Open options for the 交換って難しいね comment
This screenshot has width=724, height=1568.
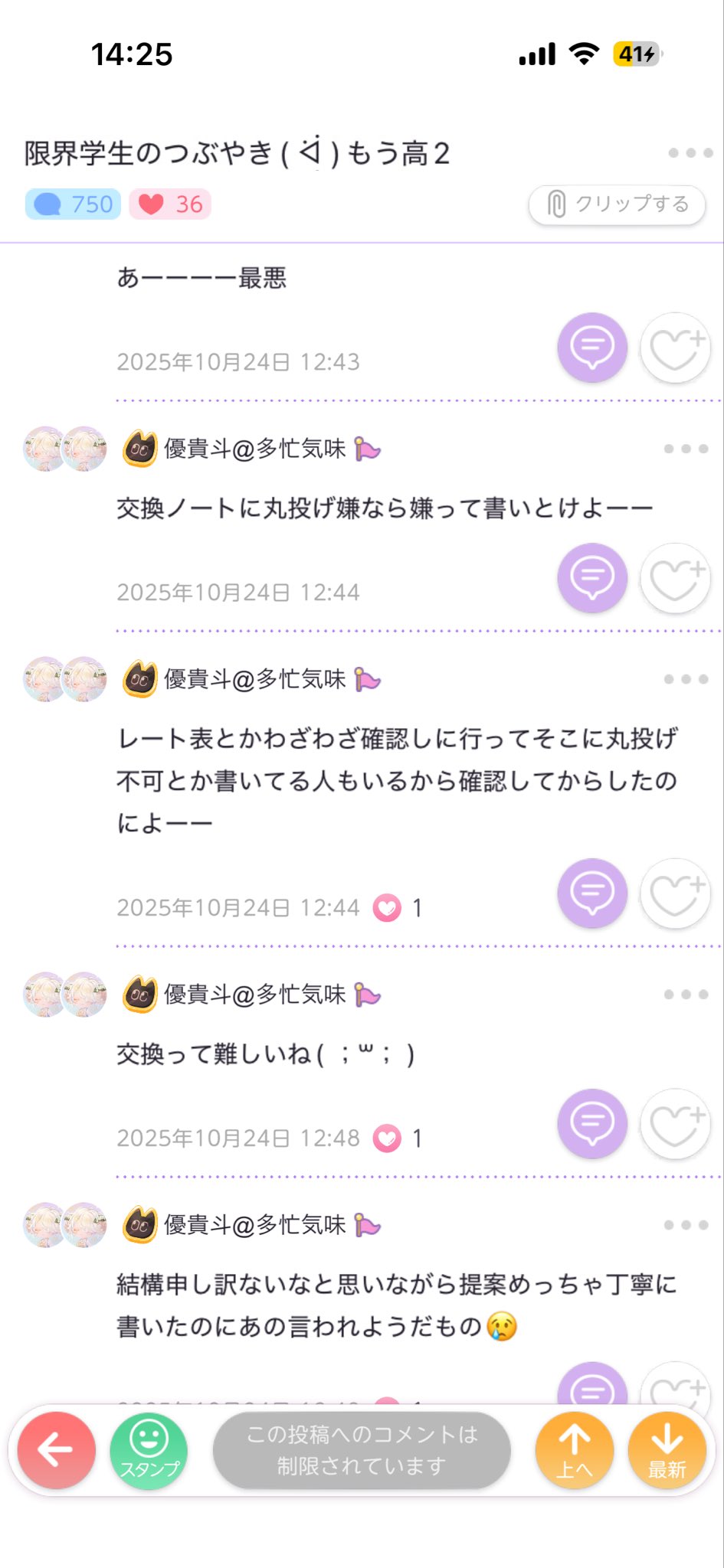(x=686, y=995)
